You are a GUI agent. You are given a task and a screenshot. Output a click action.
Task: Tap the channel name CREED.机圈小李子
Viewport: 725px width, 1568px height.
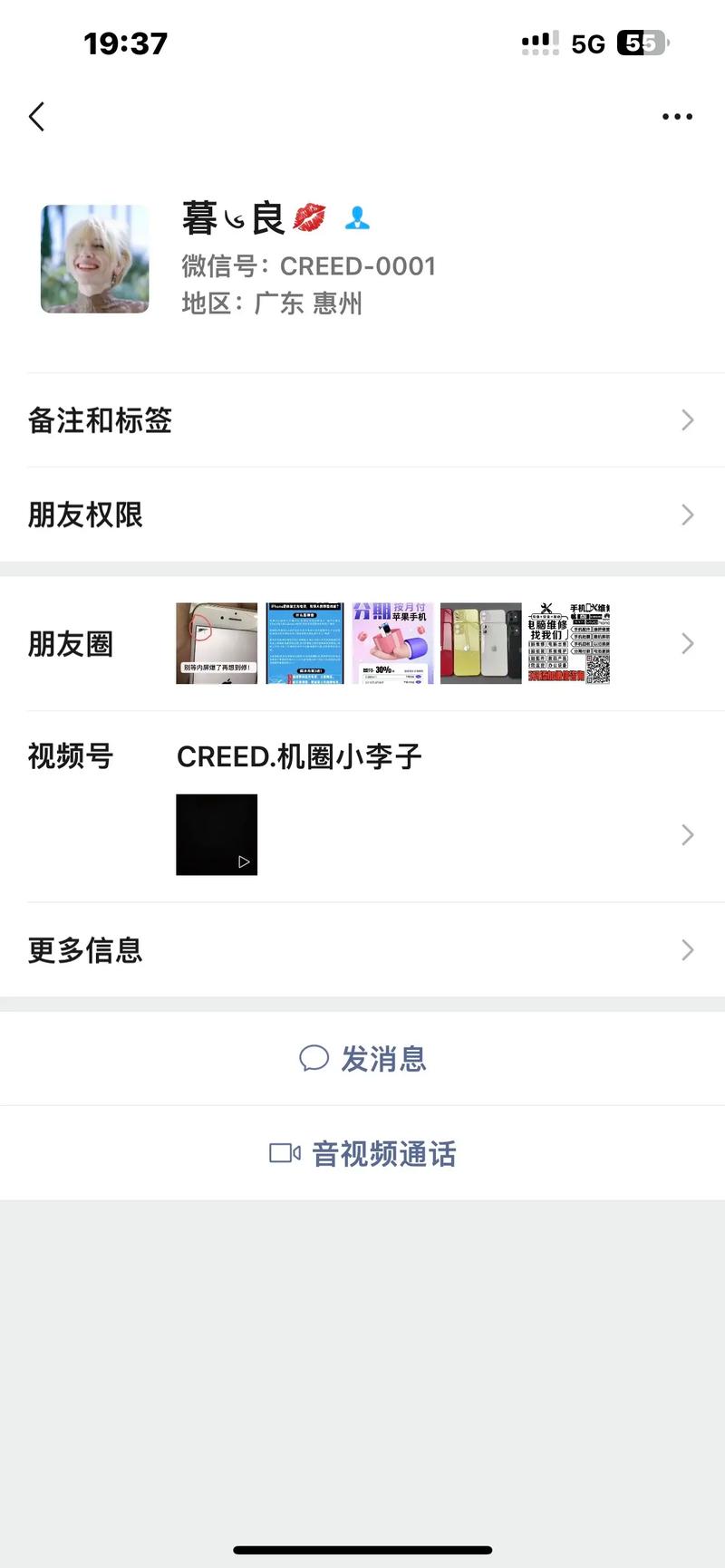299,755
